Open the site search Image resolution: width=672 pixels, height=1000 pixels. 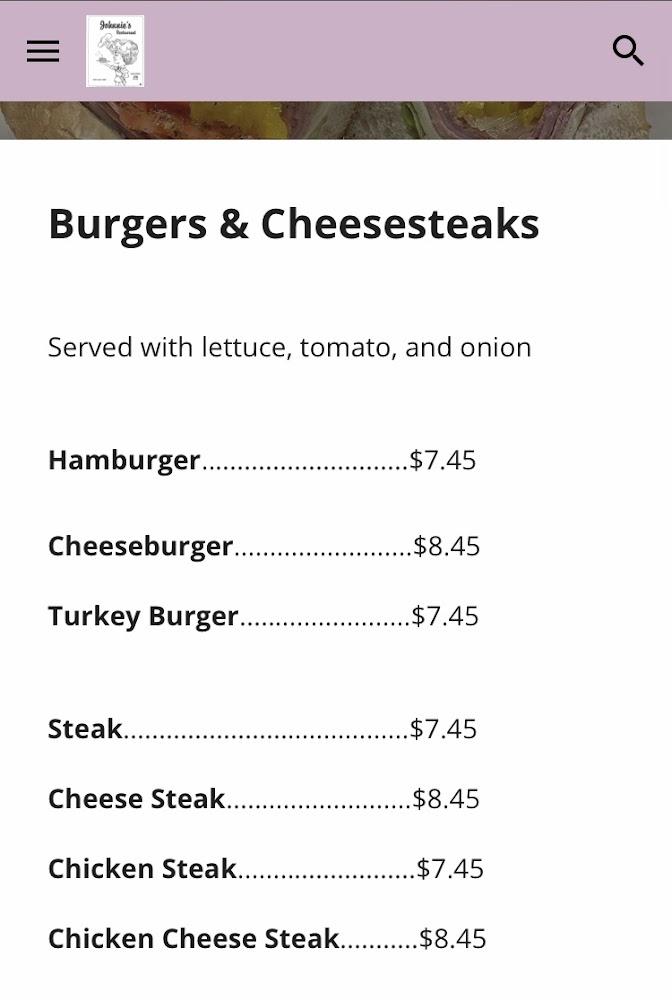(x=628, y=51)
